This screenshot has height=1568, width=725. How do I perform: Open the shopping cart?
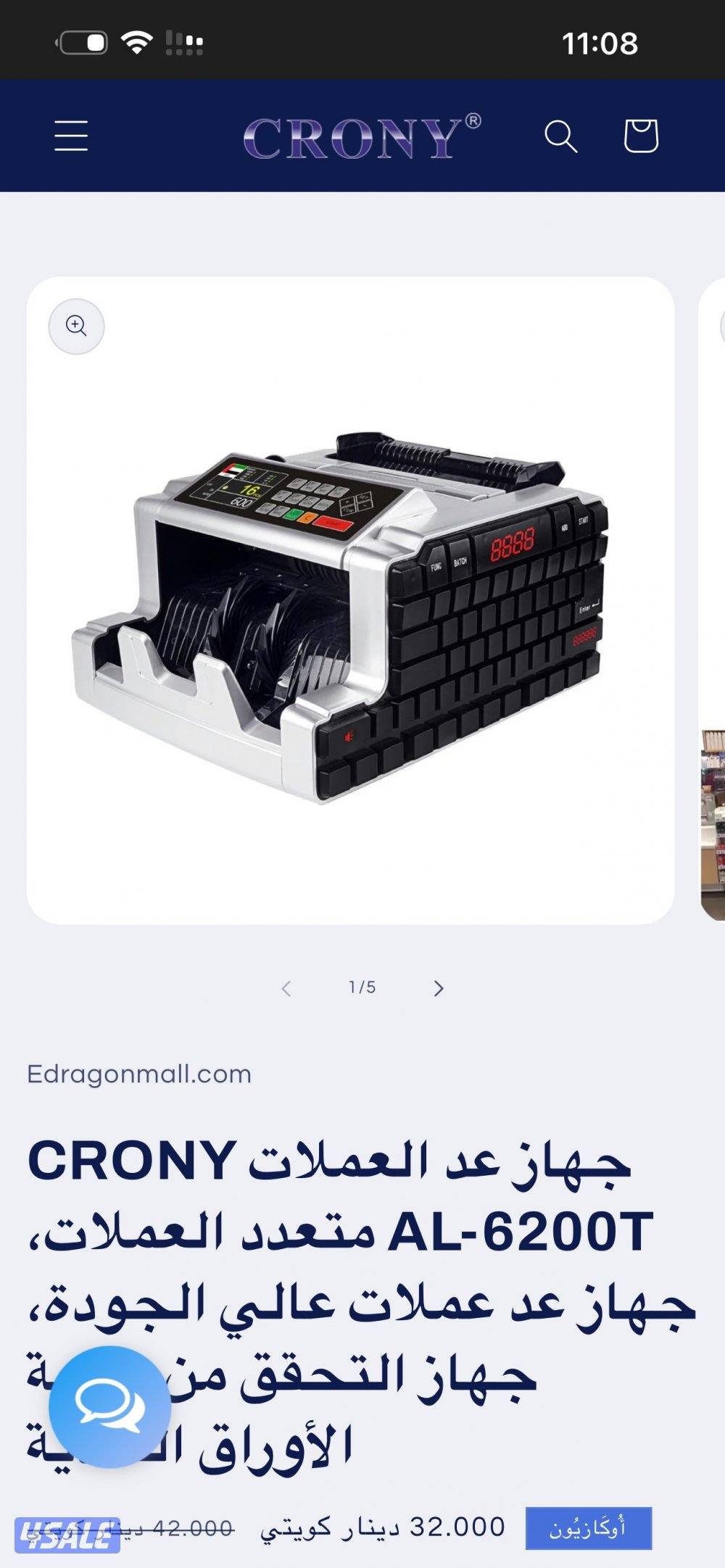pos(641,136)
